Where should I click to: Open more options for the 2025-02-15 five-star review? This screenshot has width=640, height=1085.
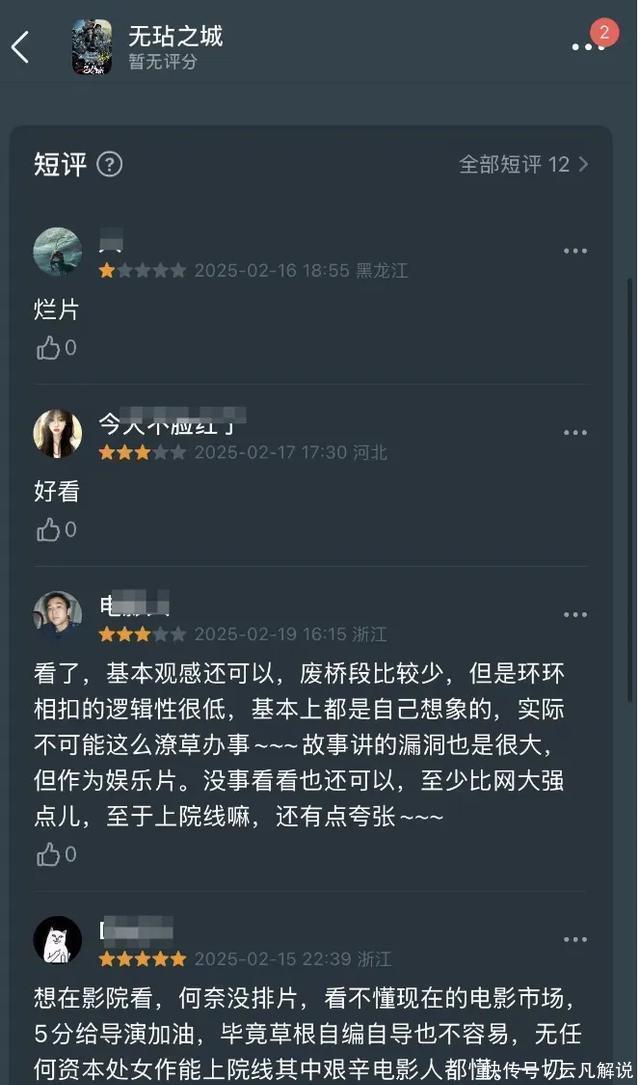pyautogui.click(x=575, y=940)
